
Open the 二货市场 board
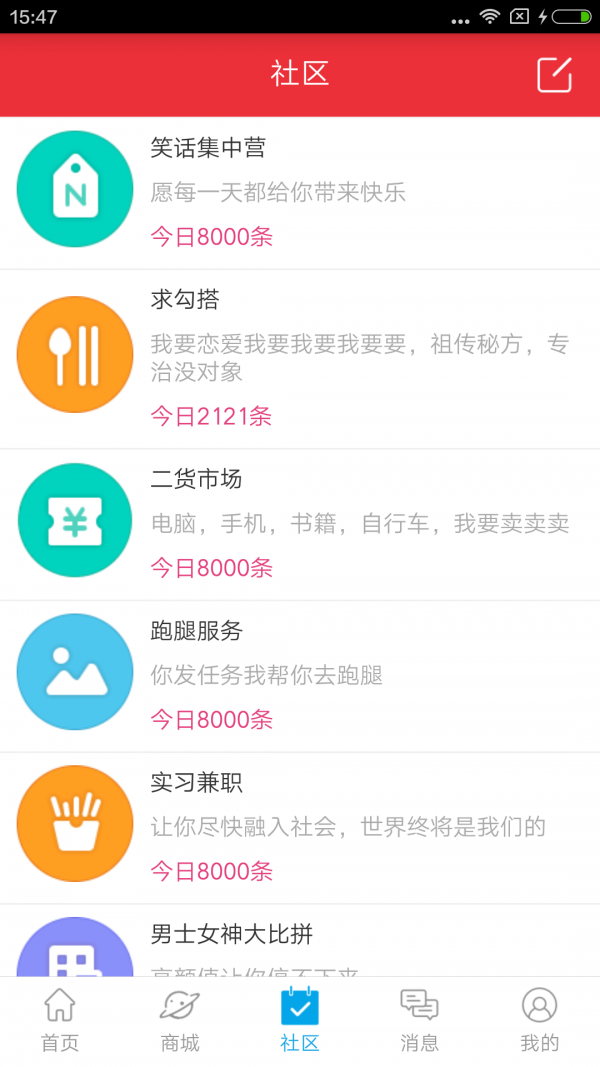tap(300, 523)
